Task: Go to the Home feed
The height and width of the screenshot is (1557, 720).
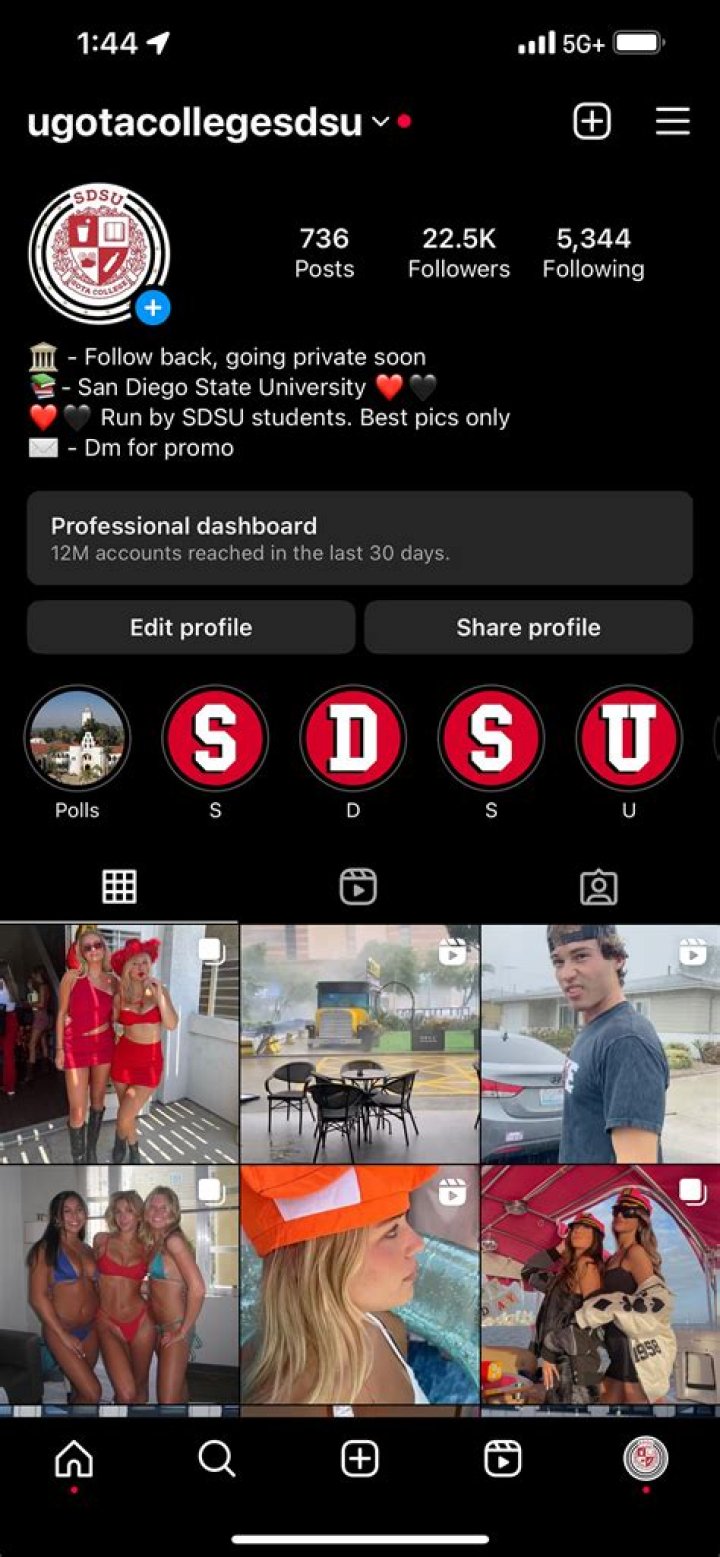Action: click(x=74, y=1460)
